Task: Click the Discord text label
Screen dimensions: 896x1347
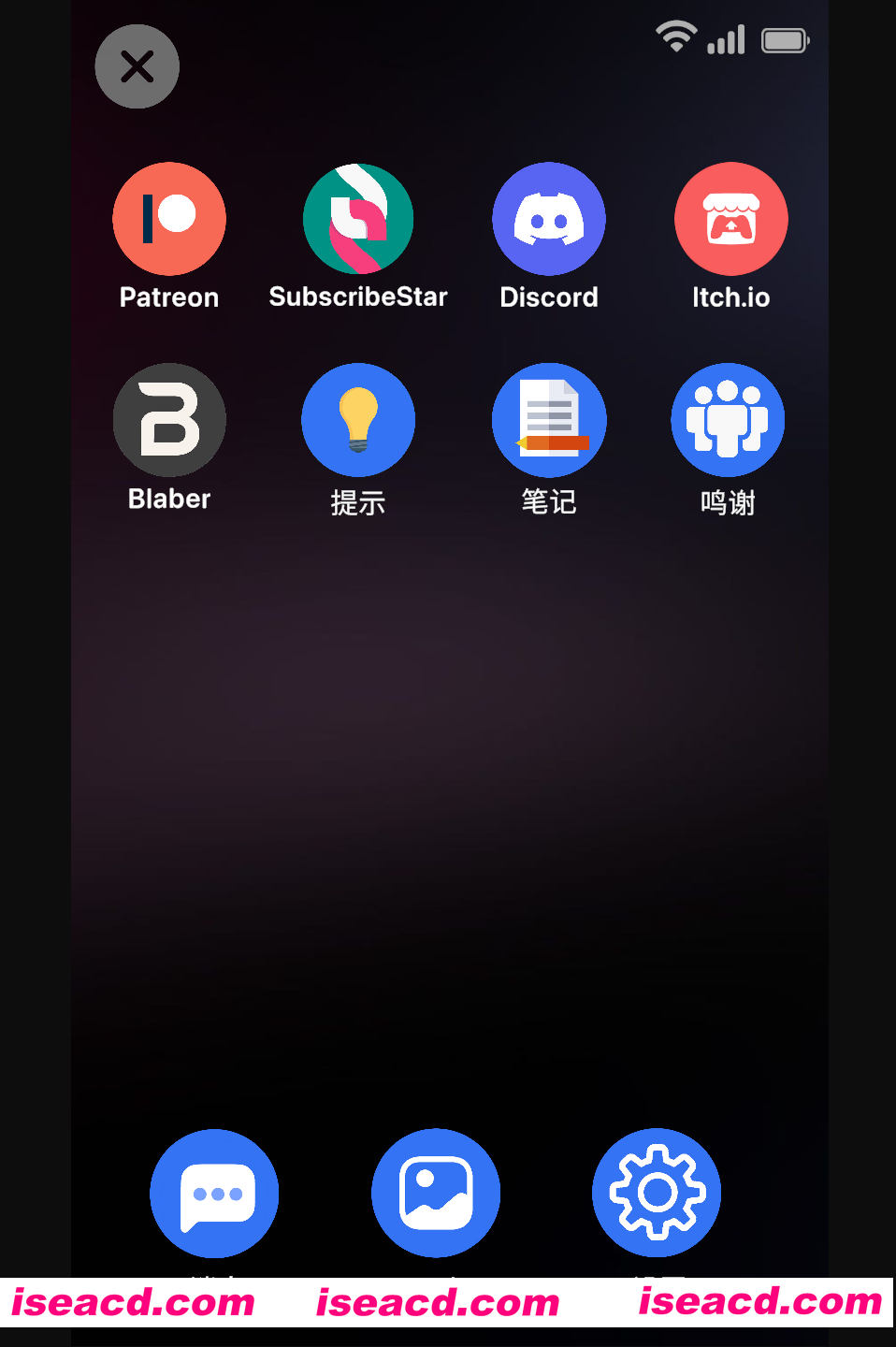Action: point(549,297)
